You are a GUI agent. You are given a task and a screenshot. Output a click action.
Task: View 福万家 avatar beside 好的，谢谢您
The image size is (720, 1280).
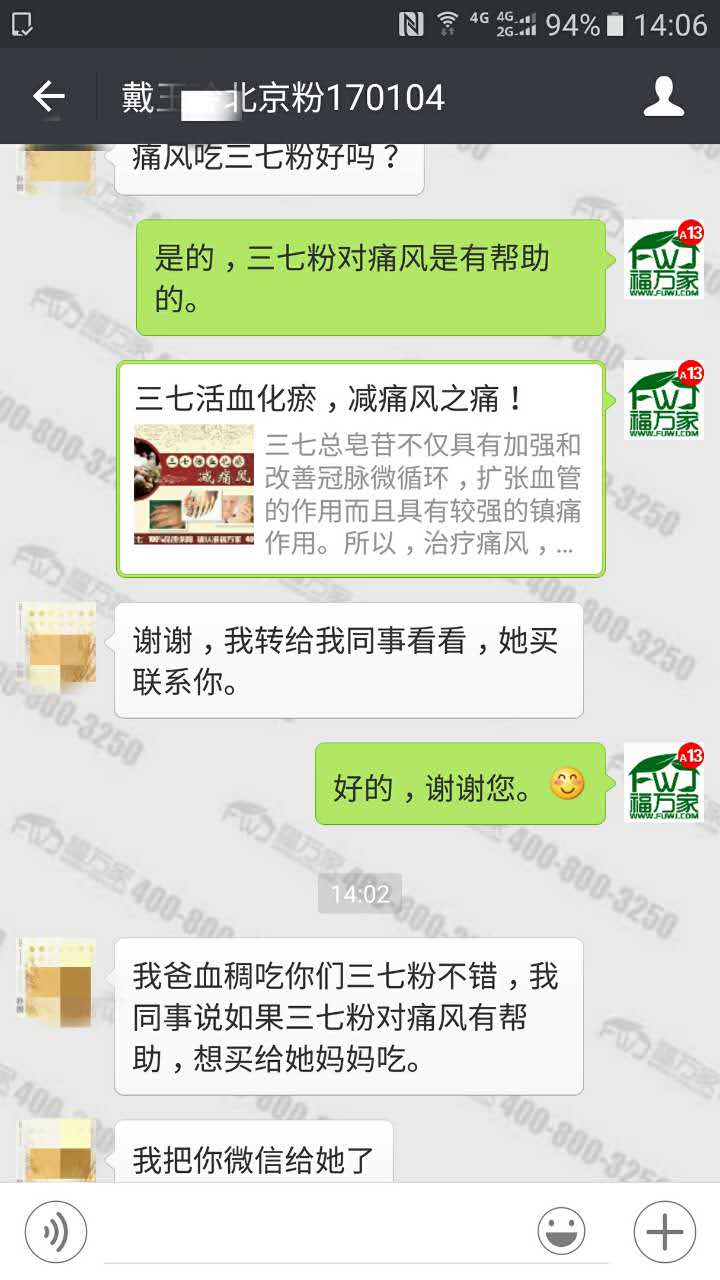click(x=664, y=783)
